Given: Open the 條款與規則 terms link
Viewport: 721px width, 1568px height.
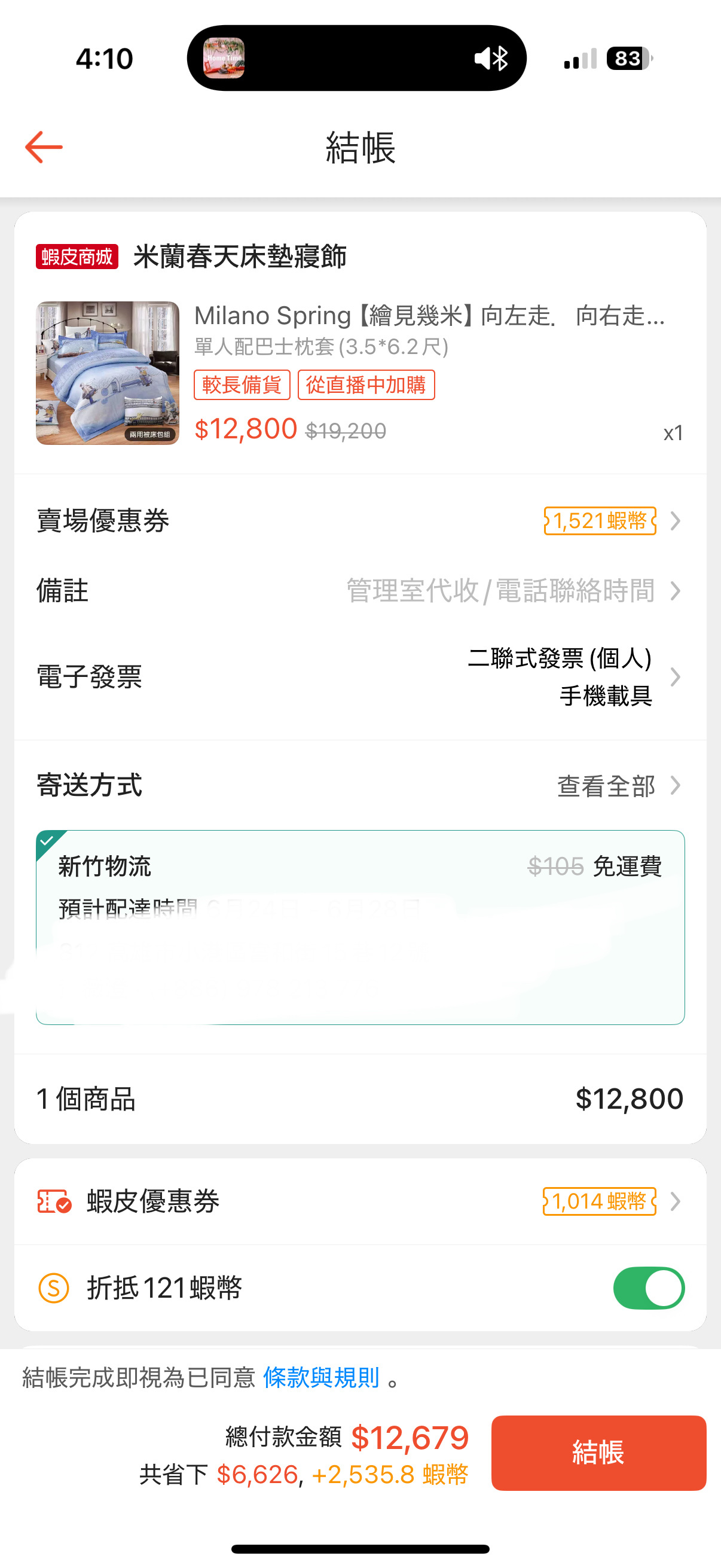Looking at the screenshot, I should coord(321,1377).
